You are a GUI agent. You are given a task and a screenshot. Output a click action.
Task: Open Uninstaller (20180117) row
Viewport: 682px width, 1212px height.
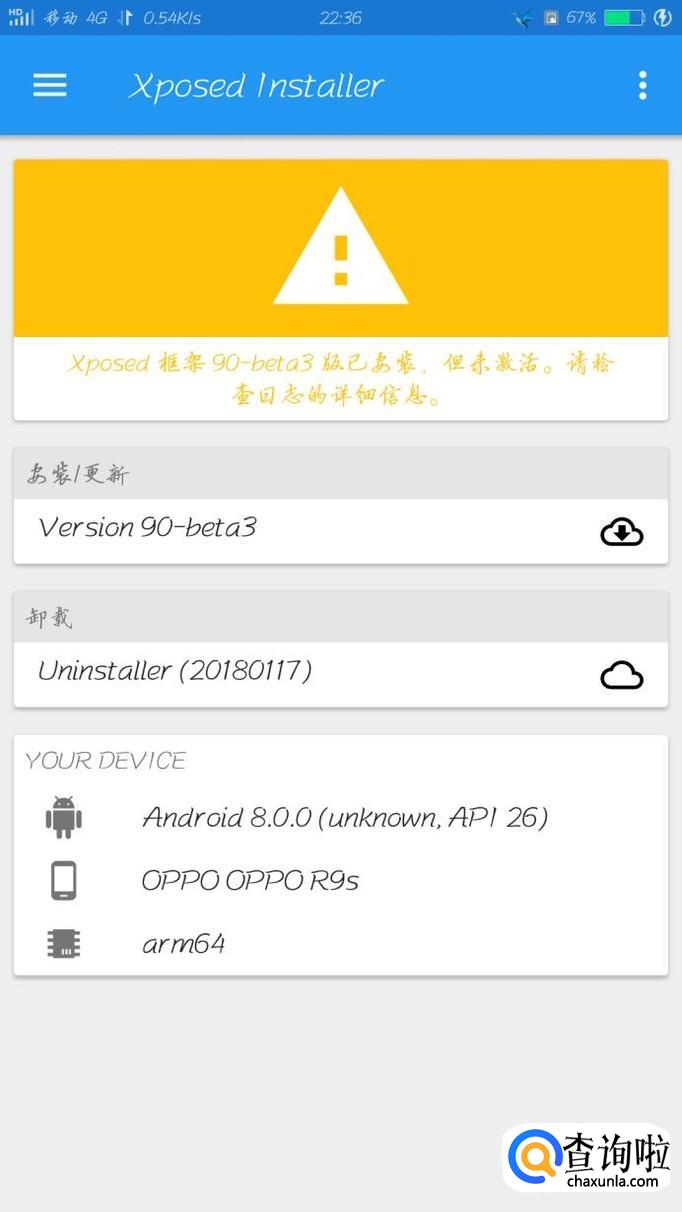pos(340,673)
